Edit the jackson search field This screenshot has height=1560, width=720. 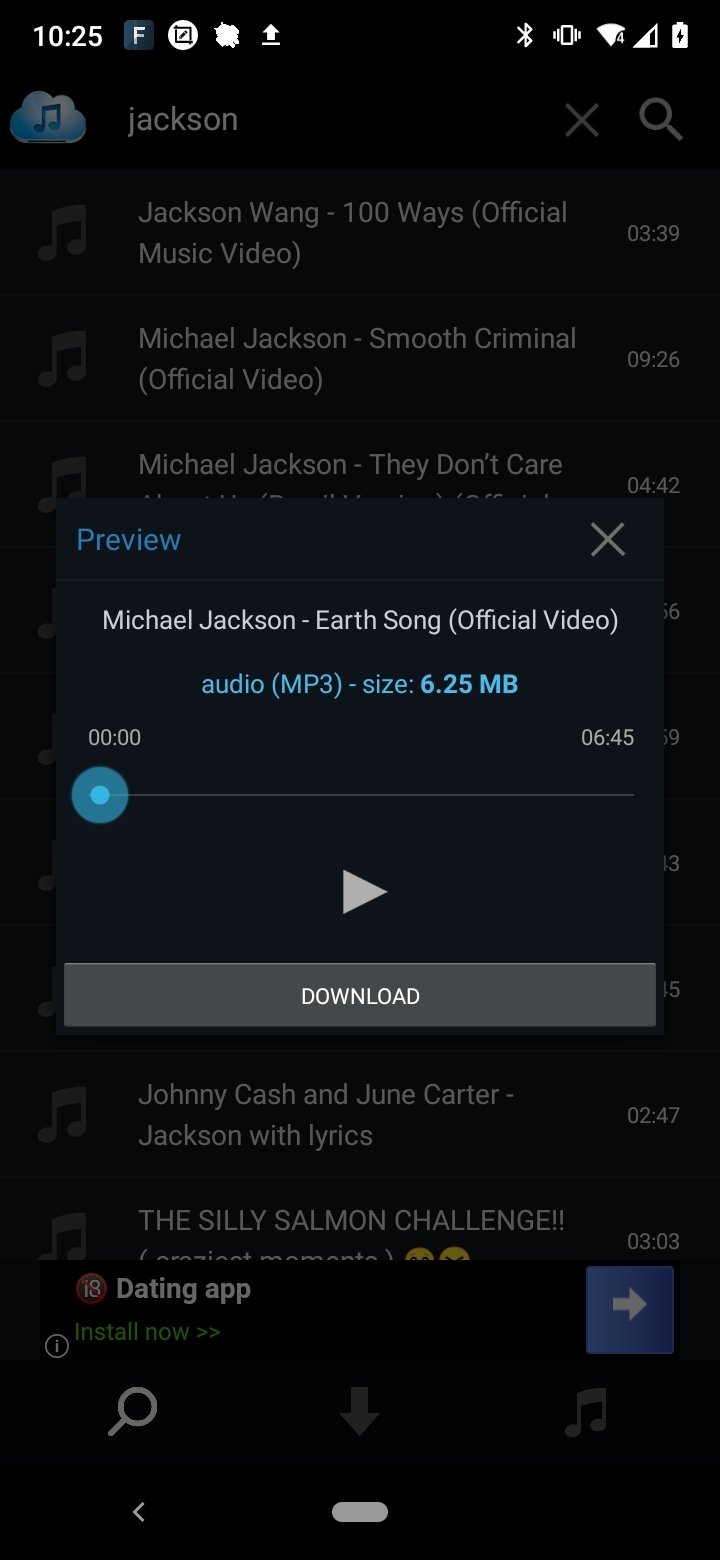(x=330, y=120)
